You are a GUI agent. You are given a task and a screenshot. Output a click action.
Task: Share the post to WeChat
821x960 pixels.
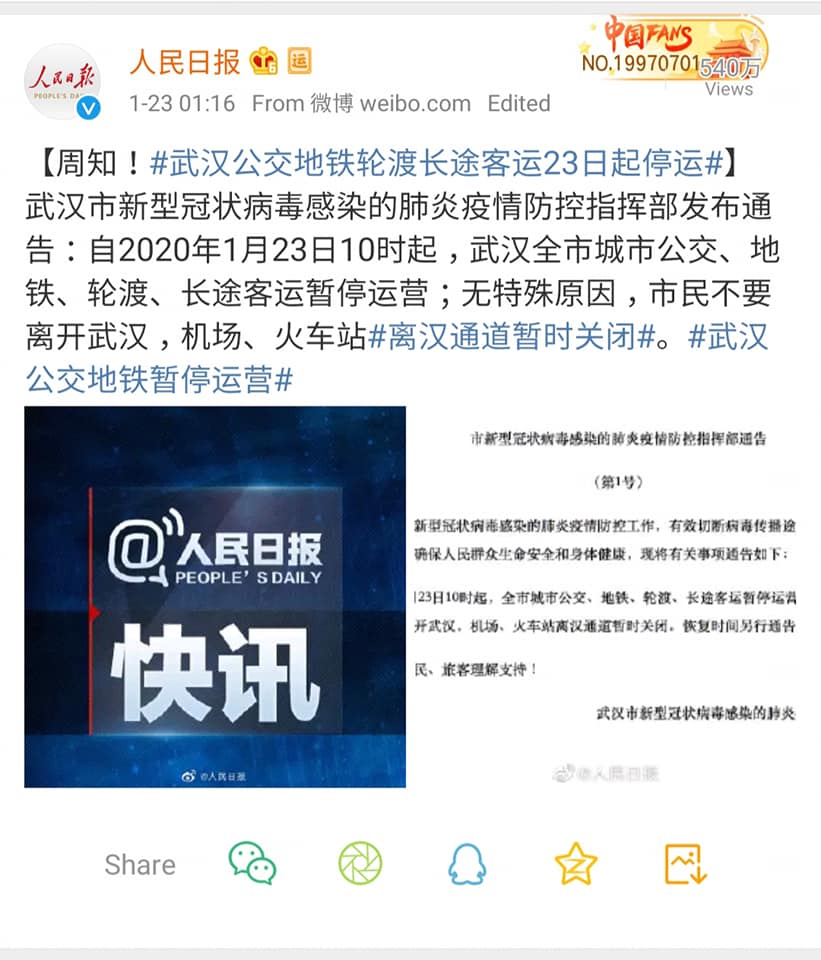pyautogui.click(x=252, y=863)
